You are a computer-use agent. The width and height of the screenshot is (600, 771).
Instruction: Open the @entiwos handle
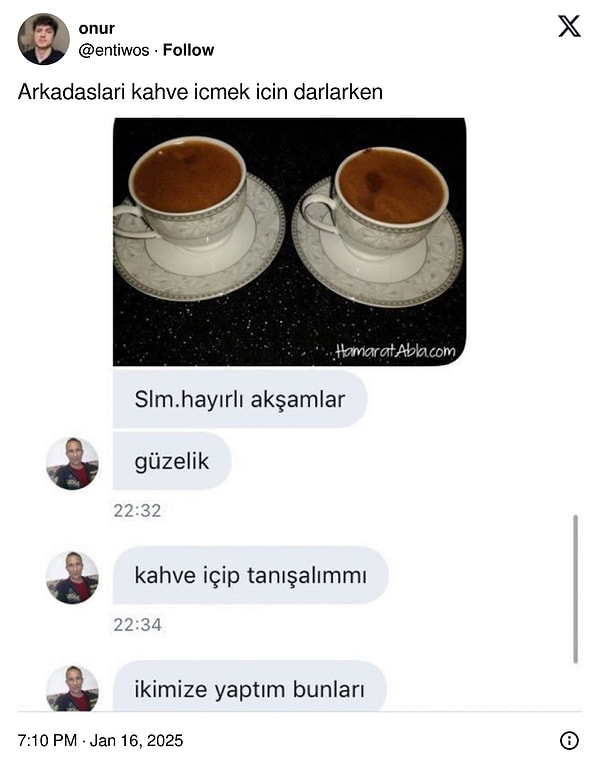115,50
